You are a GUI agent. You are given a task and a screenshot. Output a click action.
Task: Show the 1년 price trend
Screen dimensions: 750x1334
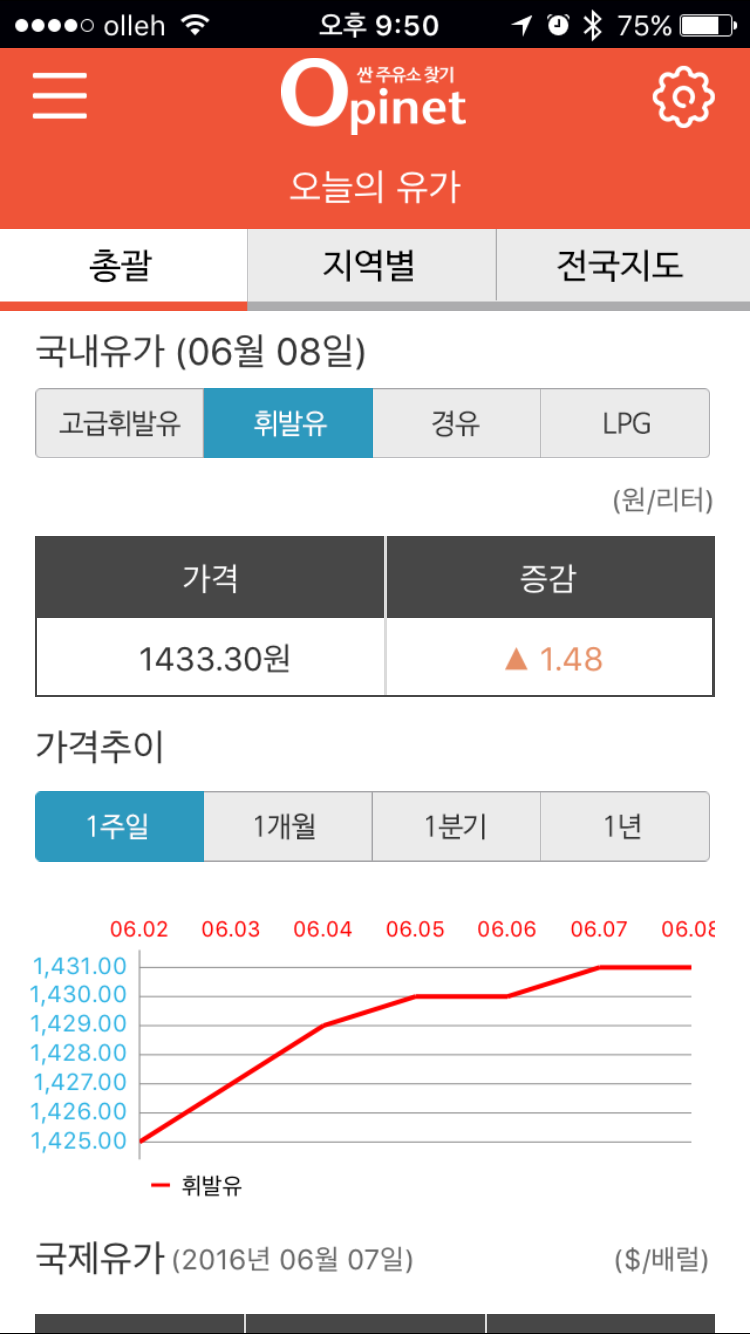click(626, 826)
